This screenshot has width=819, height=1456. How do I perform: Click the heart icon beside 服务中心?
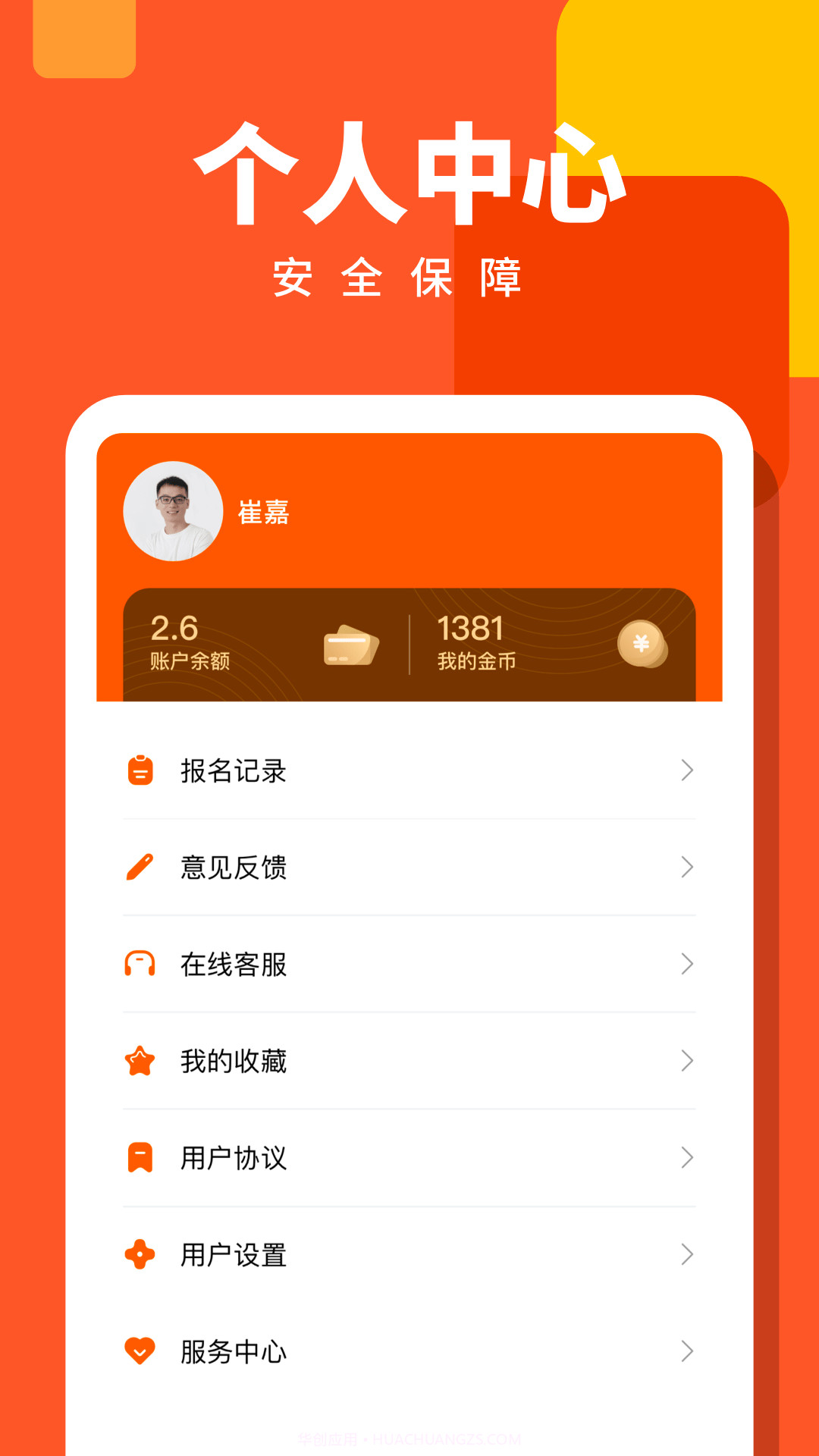(x=139, y=1350)
